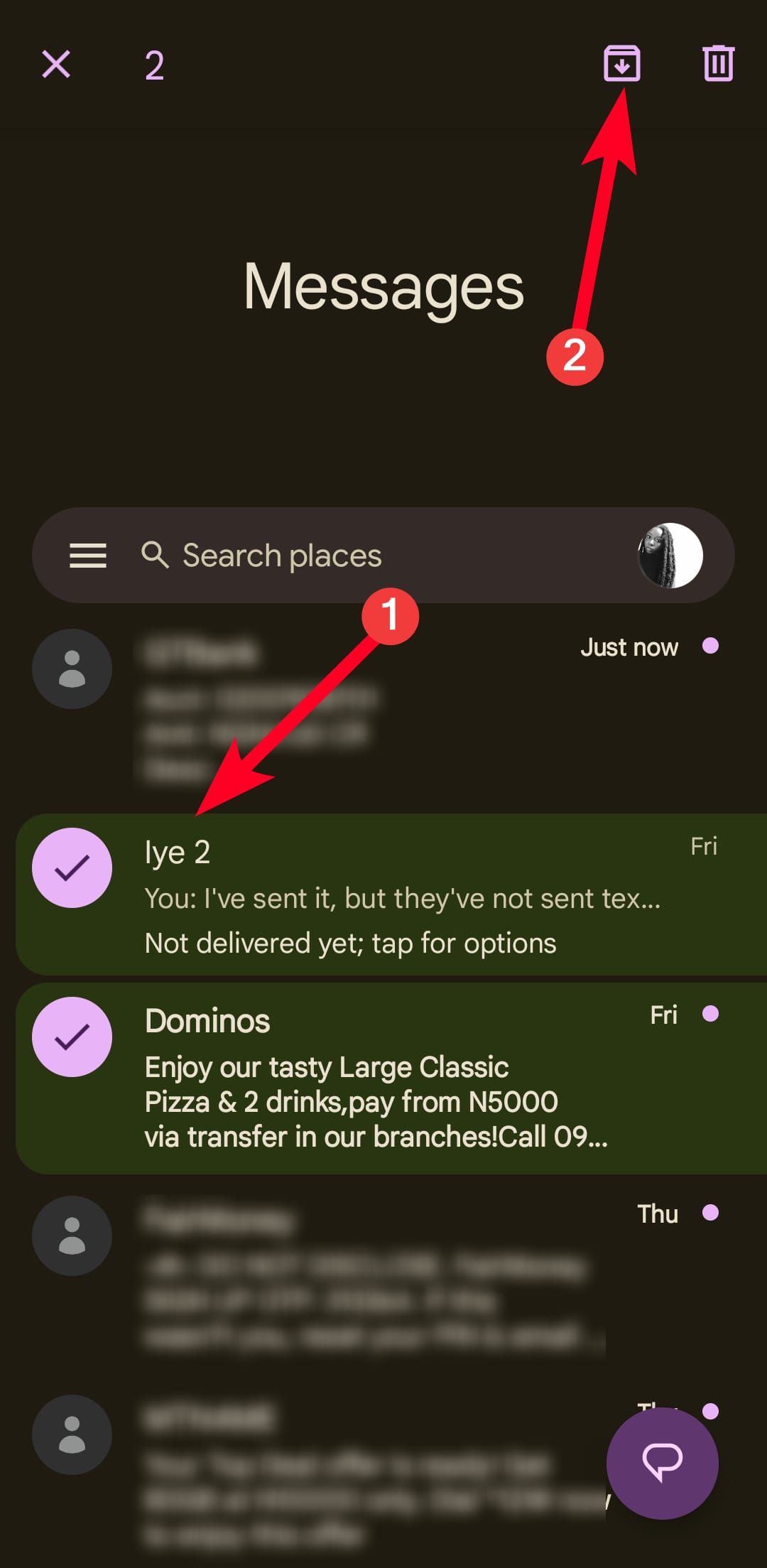Tap the contact avatar on the Thu conversation
Viewport: 767px width, 1568px height.
(72, 1236)
